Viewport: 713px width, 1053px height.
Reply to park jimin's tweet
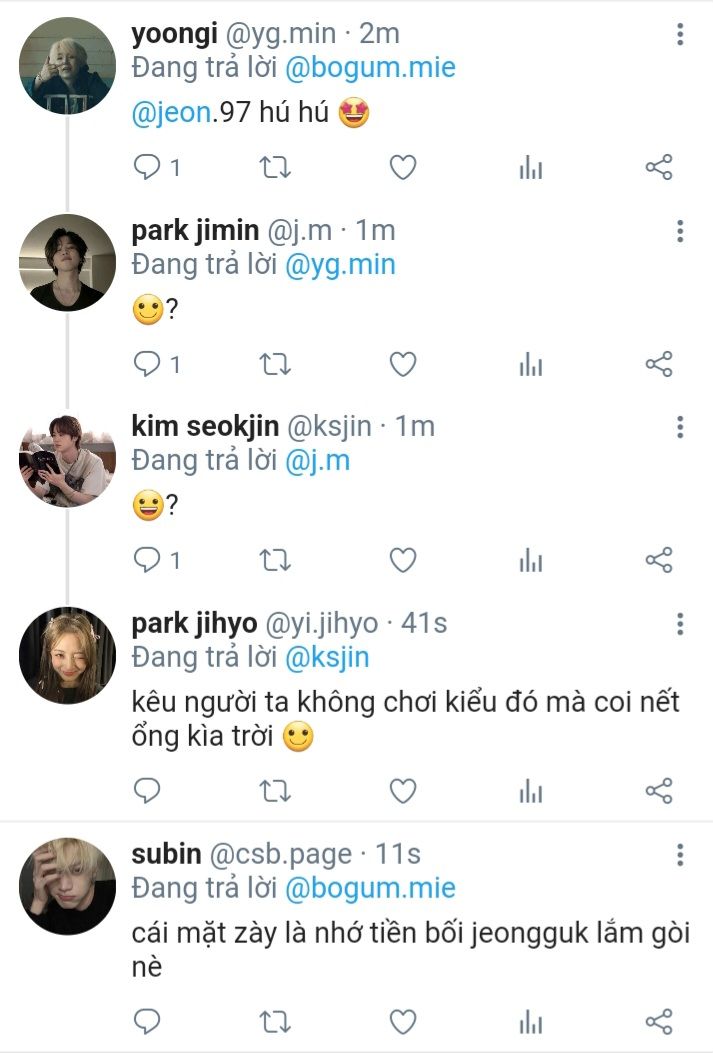click(x=147, y=365)
